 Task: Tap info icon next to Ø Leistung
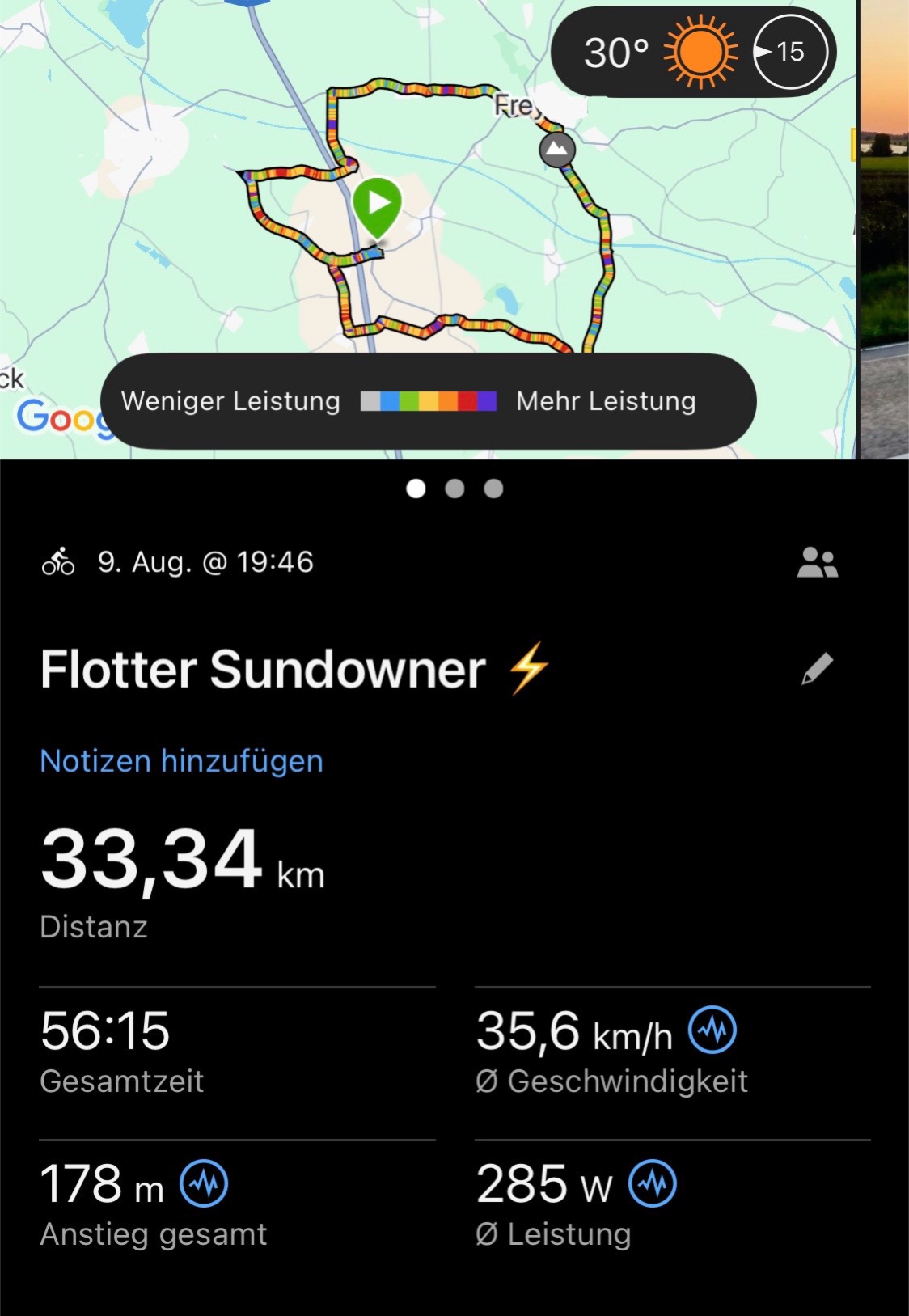653,1183
